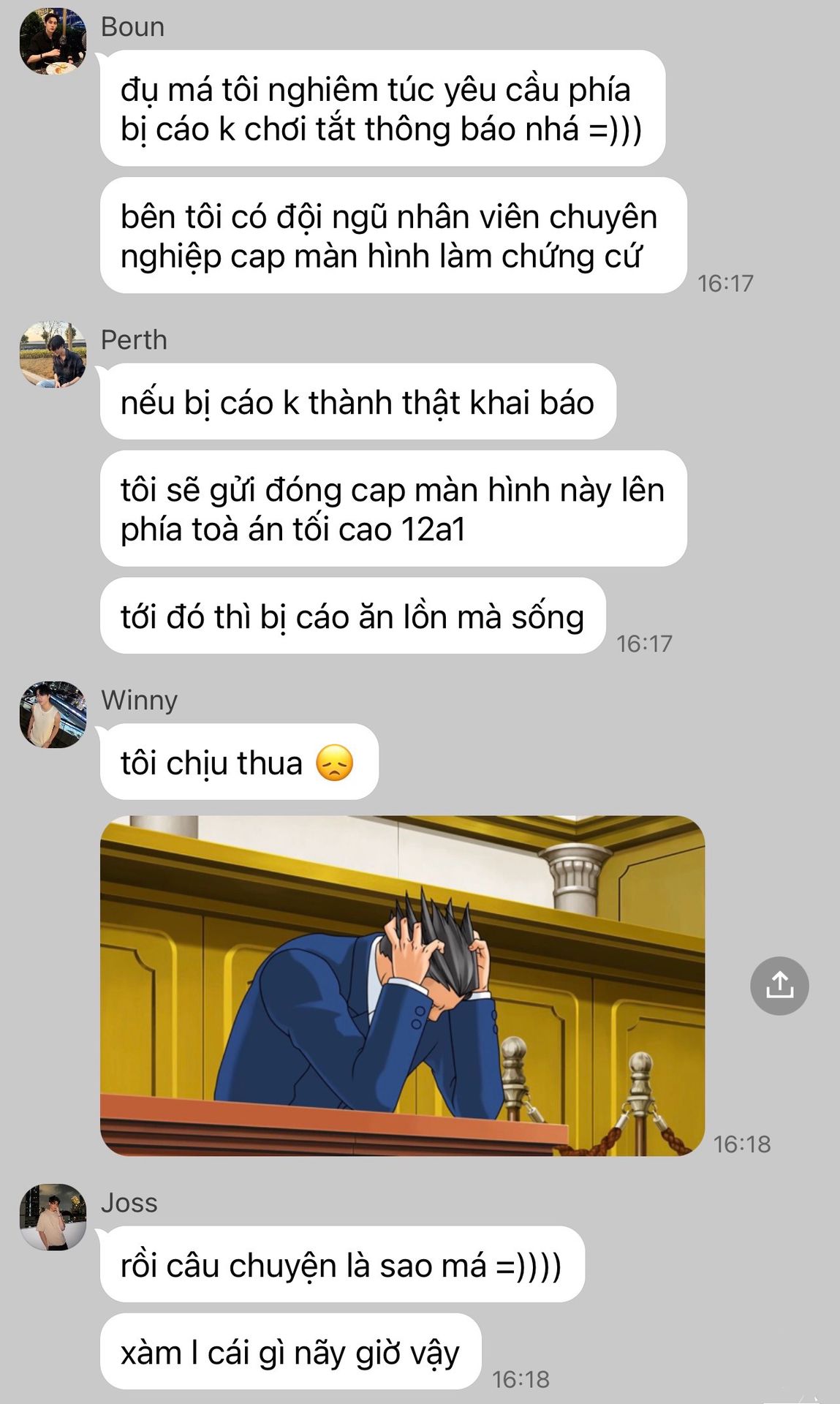Viewport: 840px width, 1404px height.
Task: Open Perth's profile picture
Action: click(x=53, y=355)
